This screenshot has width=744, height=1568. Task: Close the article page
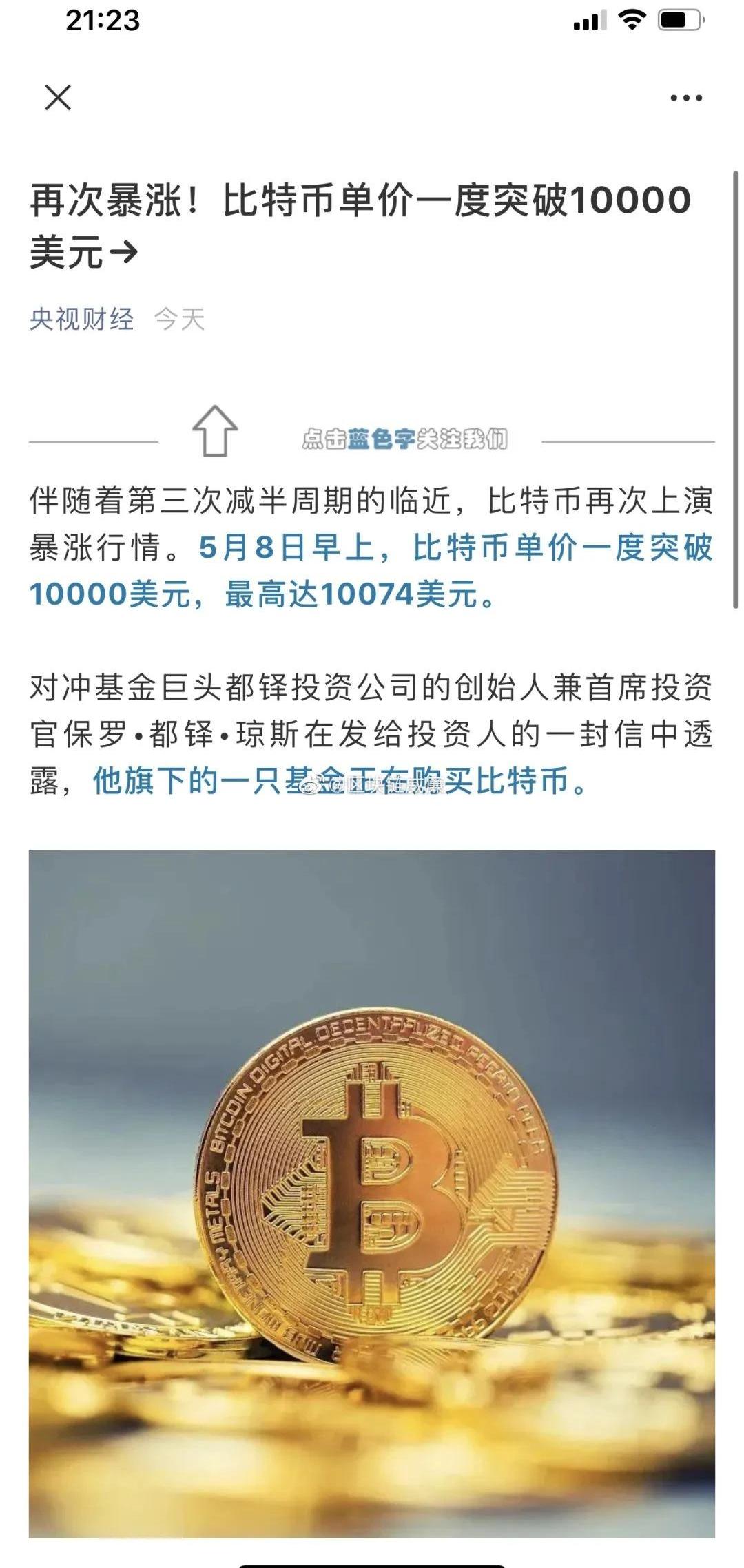click(58, 98)
